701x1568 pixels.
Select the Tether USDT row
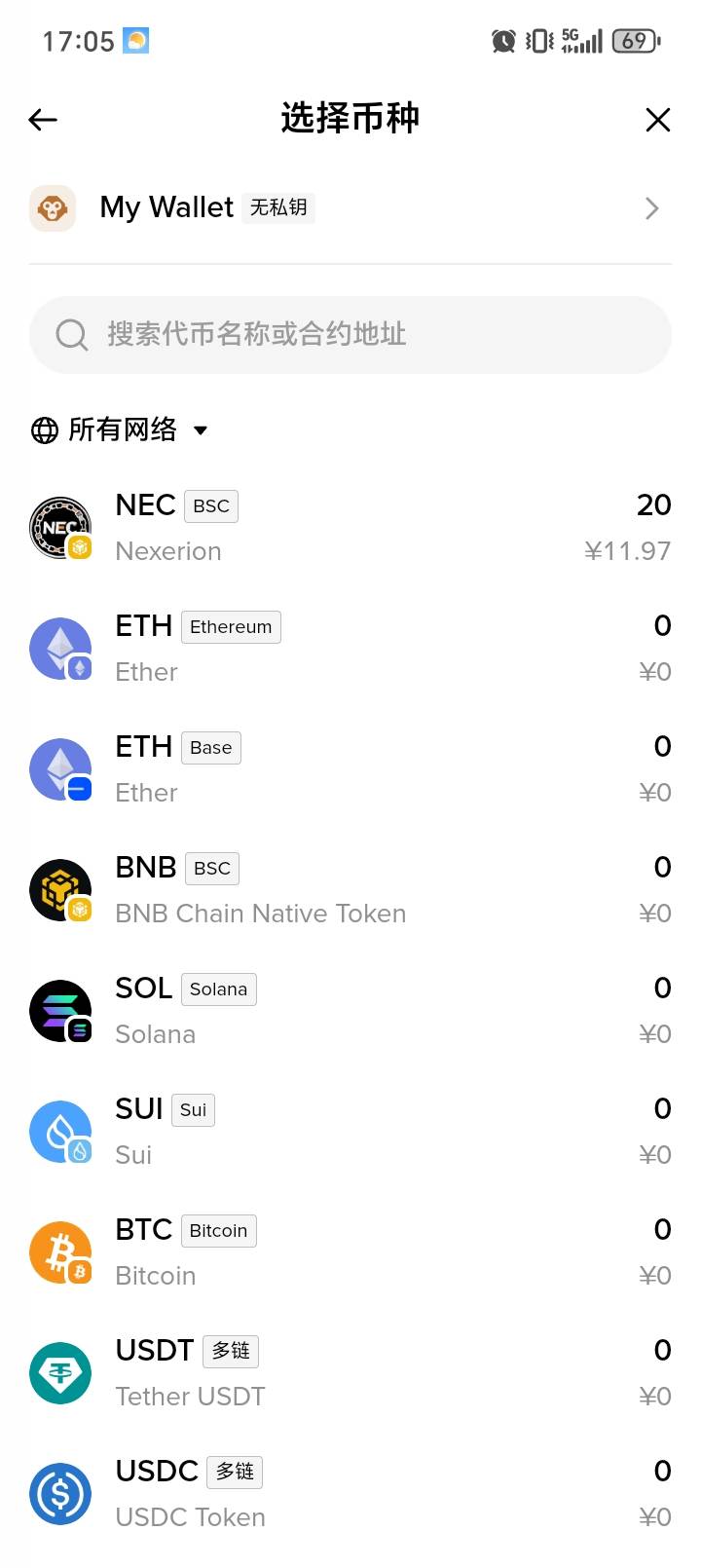point(350,1373)
